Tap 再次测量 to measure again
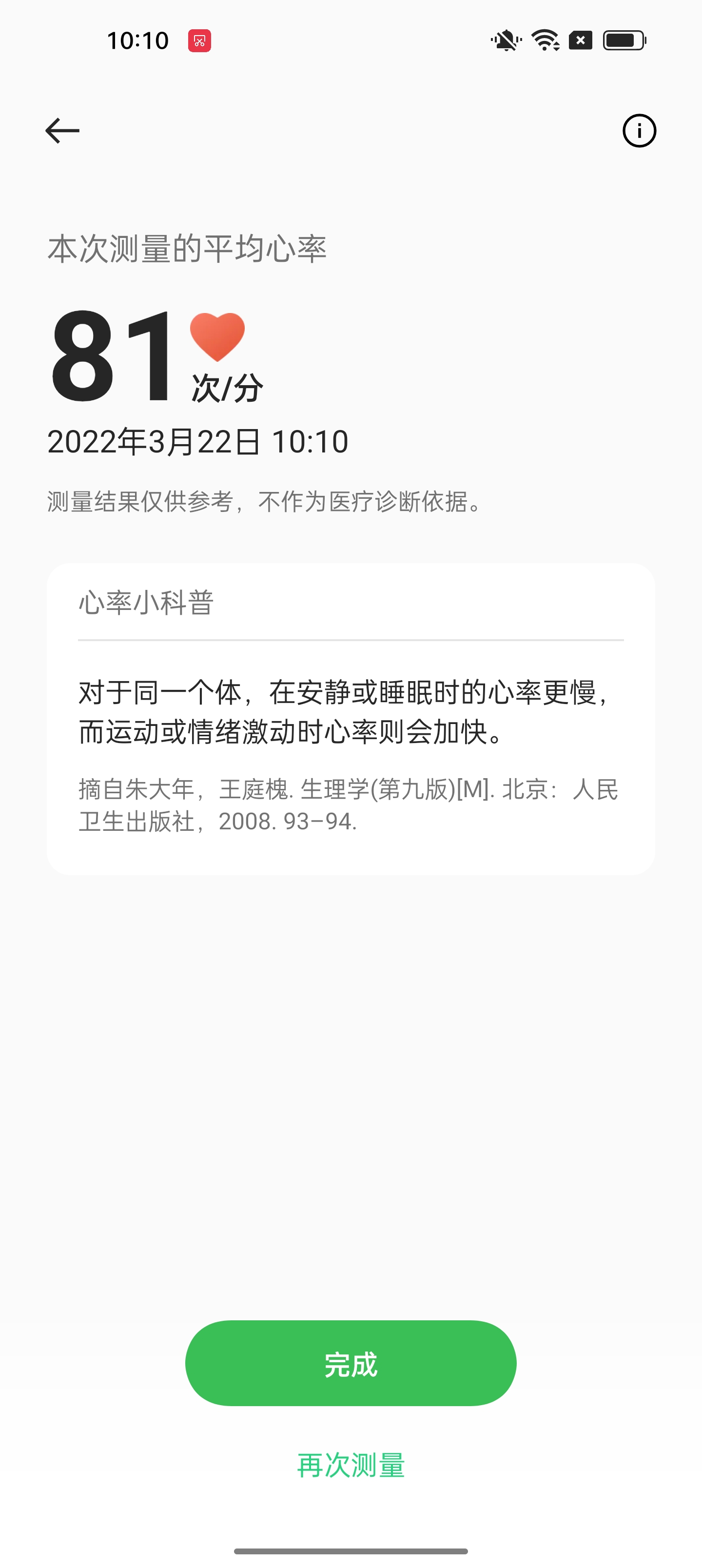The image size is (702, 1568). (x=351, y=1464)
